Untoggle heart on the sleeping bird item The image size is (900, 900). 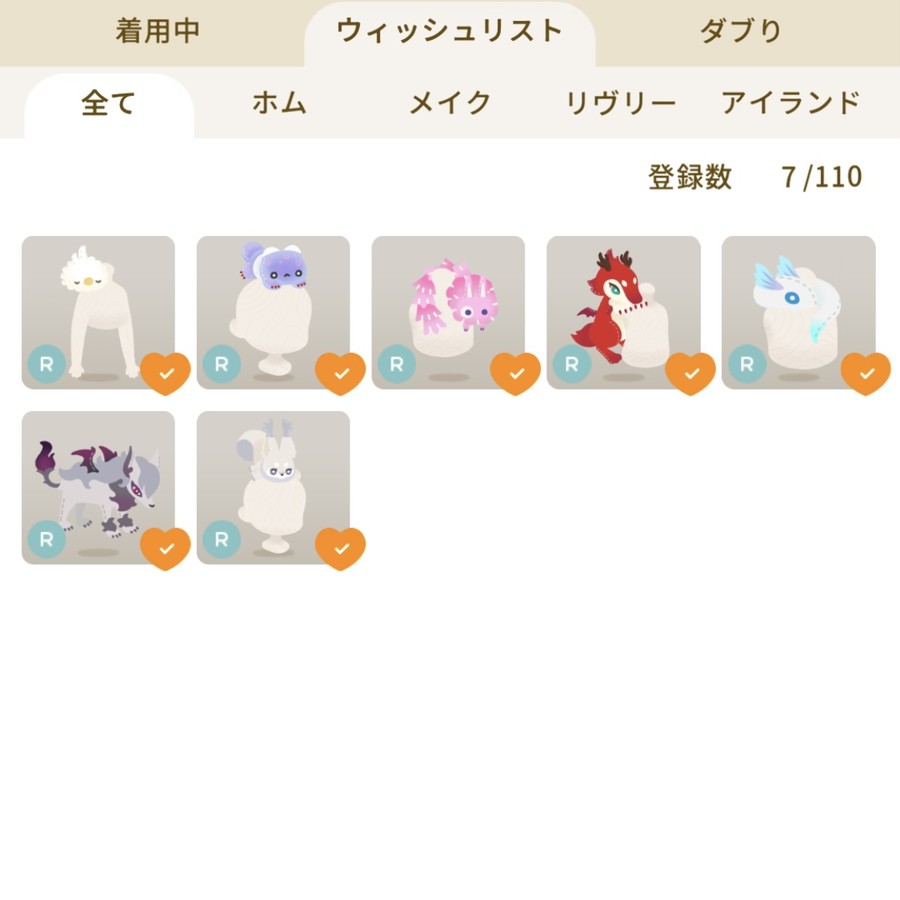[x=165, y=373]
